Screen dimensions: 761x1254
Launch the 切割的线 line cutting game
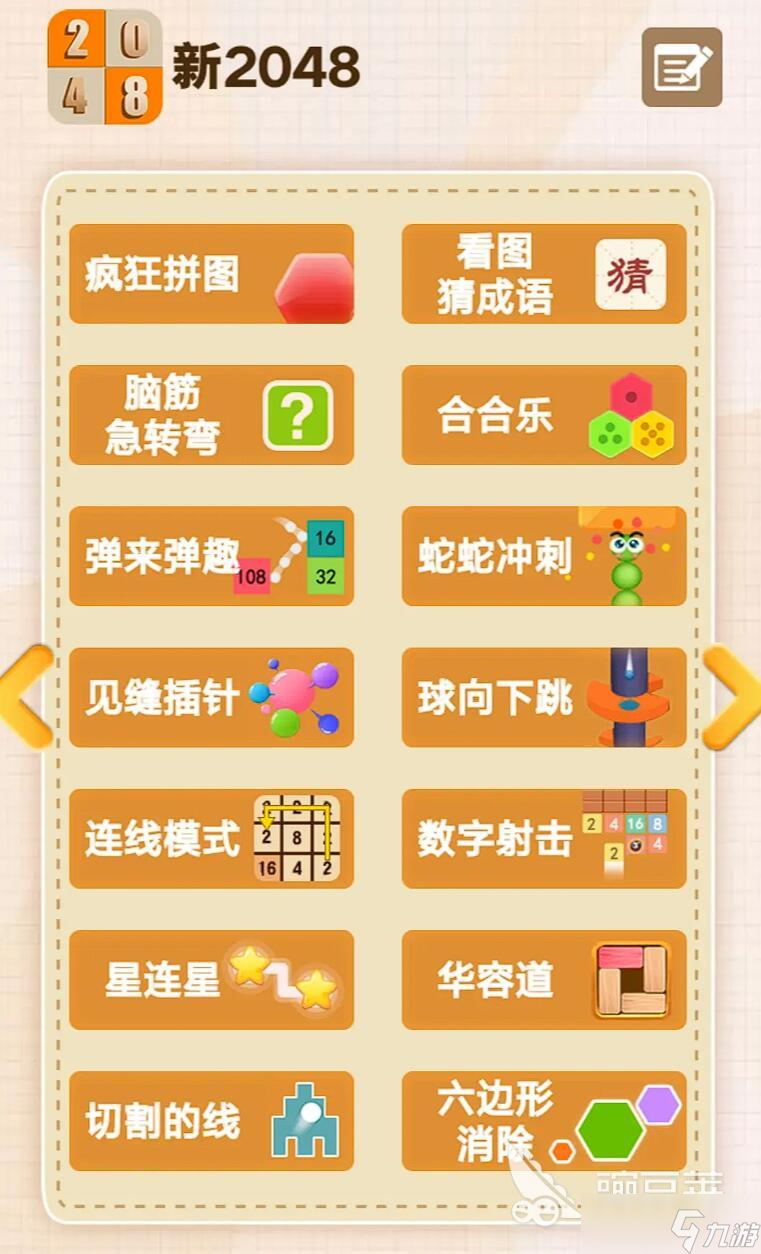pos(211,1121)
